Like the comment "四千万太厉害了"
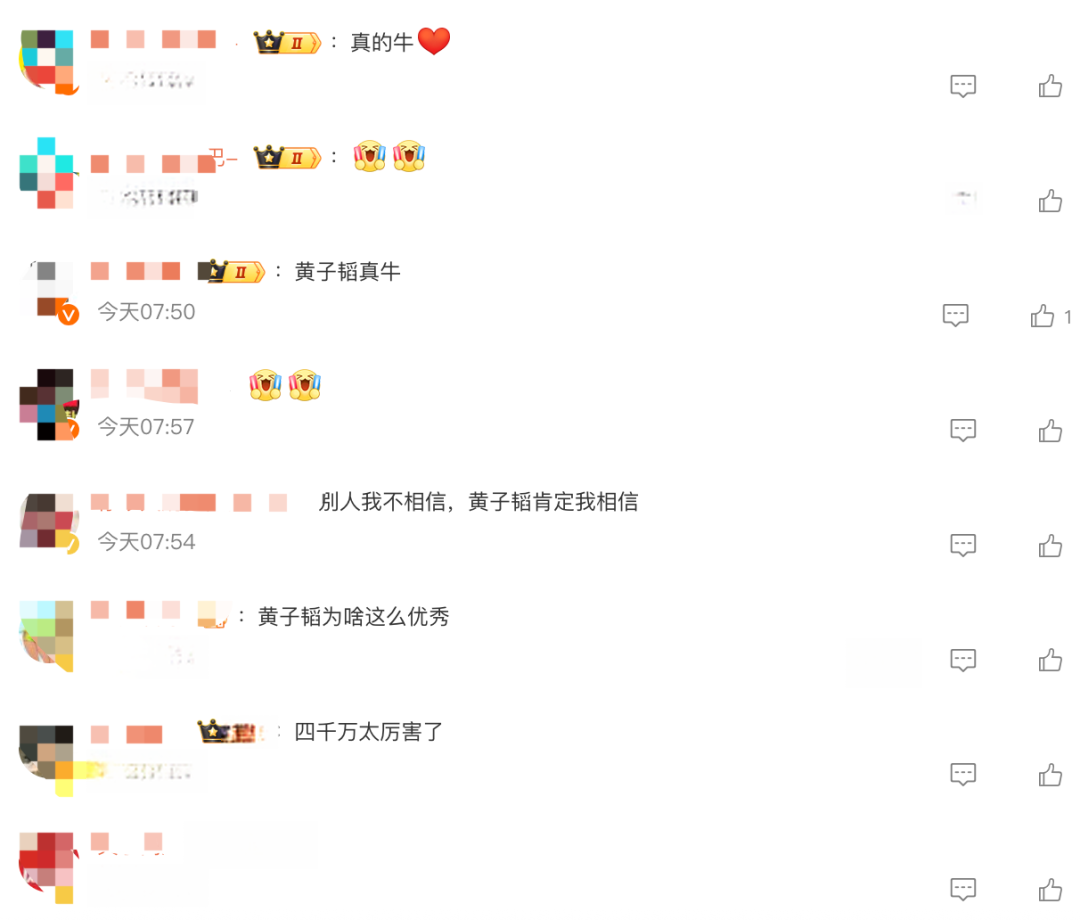Image resolution: width=1080 pixels, height=920 pixels. click(1050, 774)
